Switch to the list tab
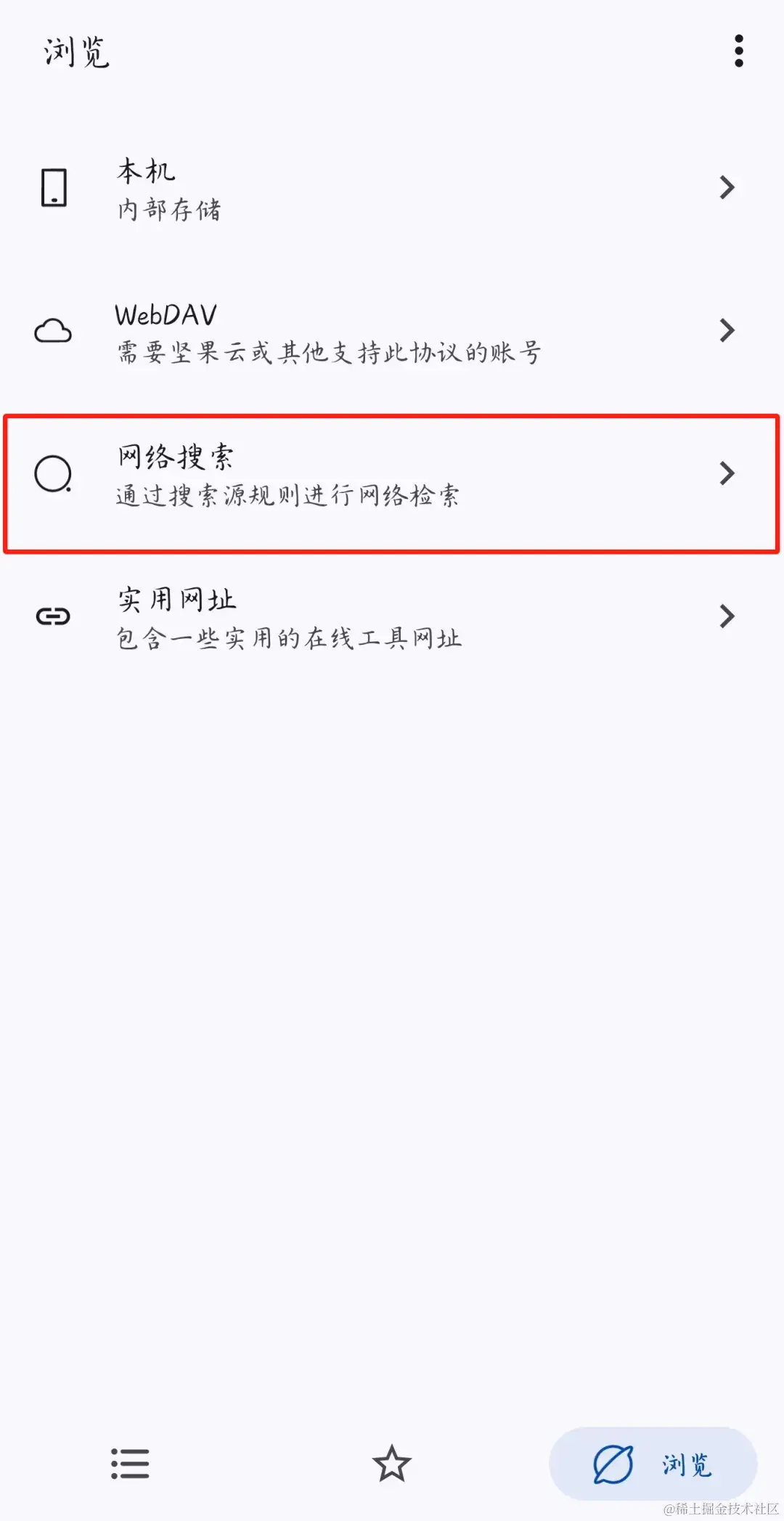 coord(130,1463)
